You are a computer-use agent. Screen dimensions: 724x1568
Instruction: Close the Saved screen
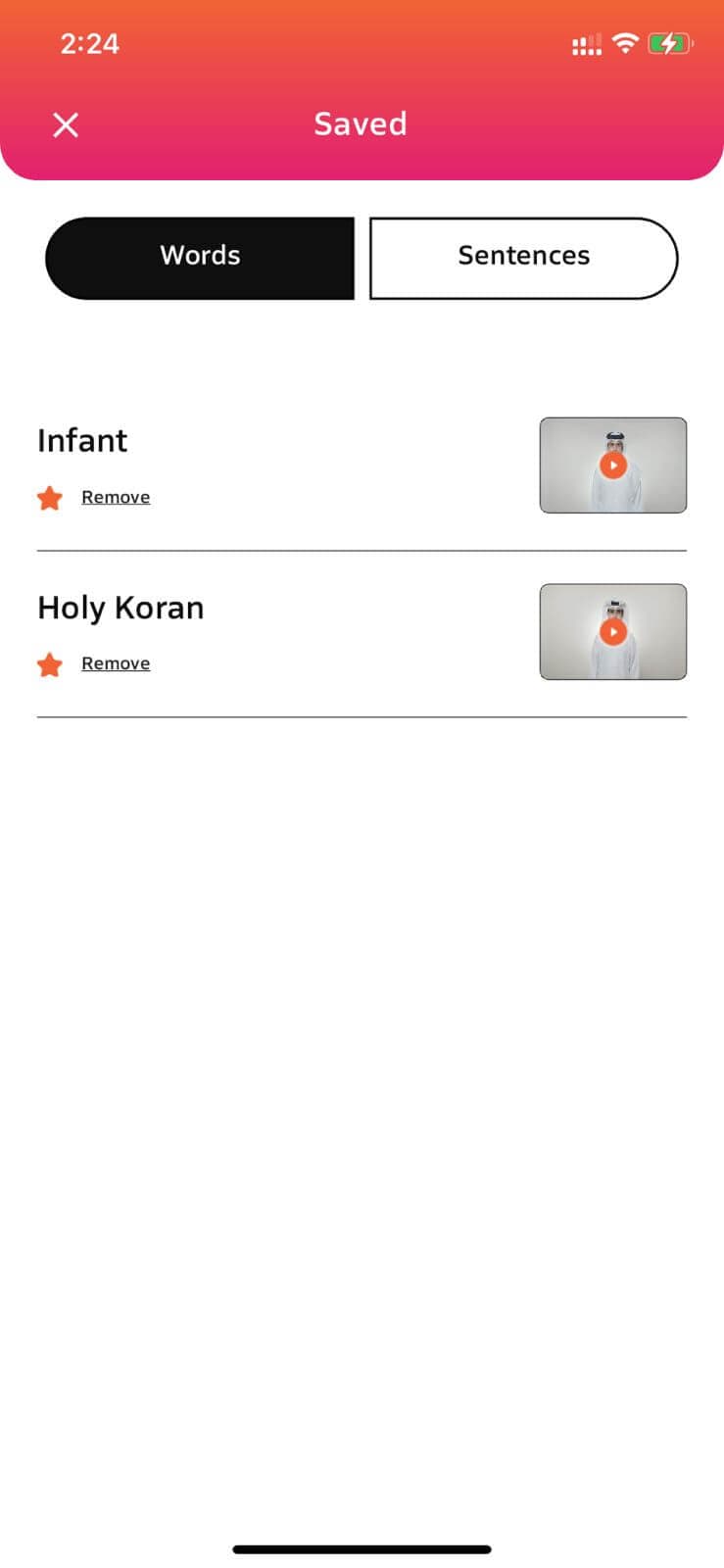coord(66,124)
